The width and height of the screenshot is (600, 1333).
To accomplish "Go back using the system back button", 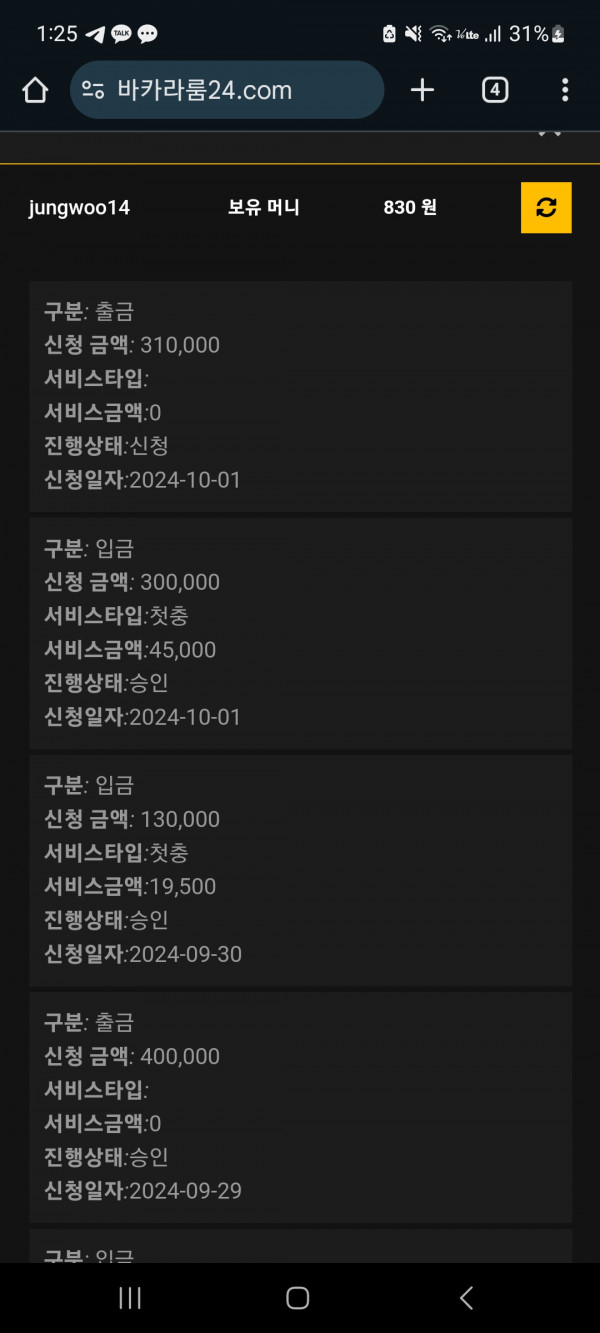I will [x=467, y=1298].
